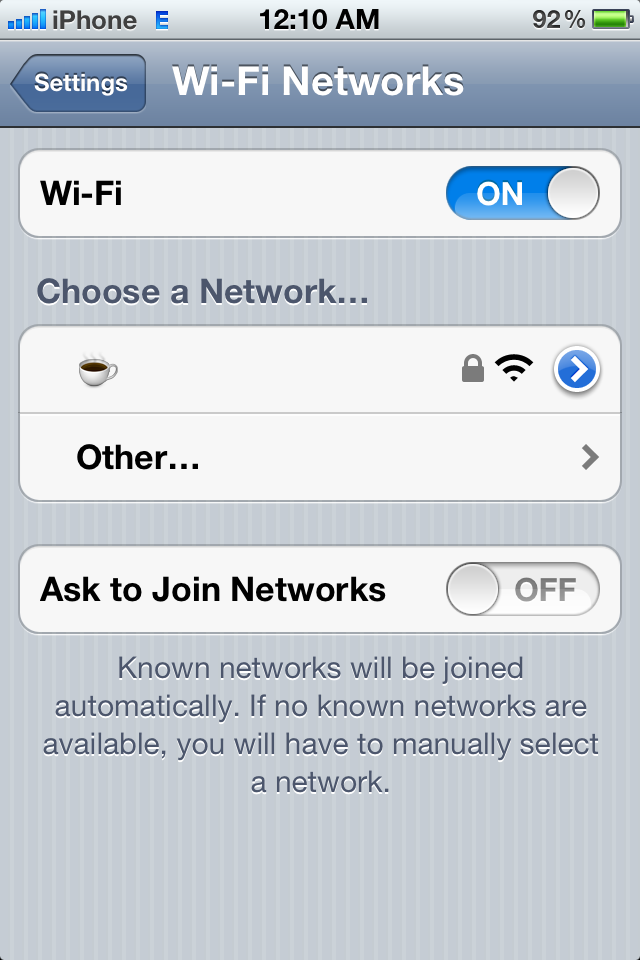Turn off the Wi-Fi switch

[522, 193]
